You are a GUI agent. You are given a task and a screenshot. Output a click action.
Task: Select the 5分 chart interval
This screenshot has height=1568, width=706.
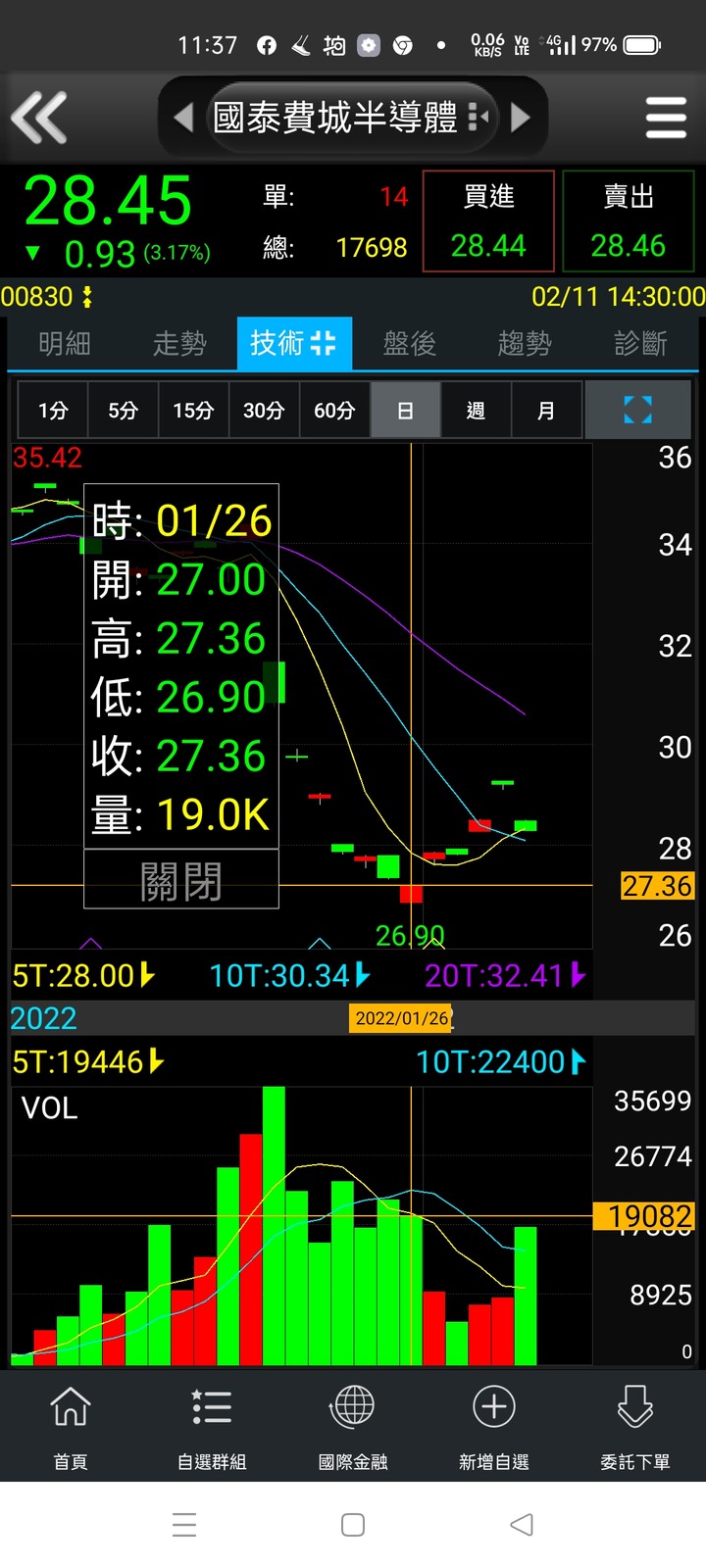pyautogui.click(x=124, y=410)
